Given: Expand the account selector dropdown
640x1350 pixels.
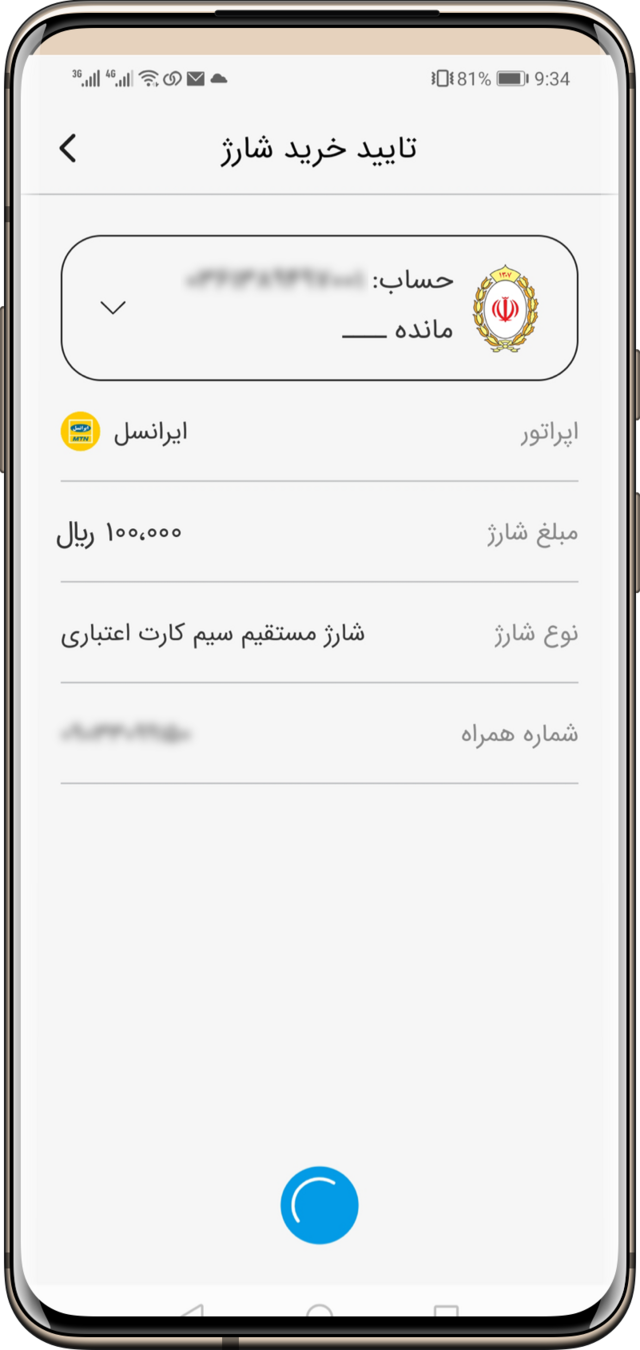Looking at the screenshot, I should coord(114,308).
